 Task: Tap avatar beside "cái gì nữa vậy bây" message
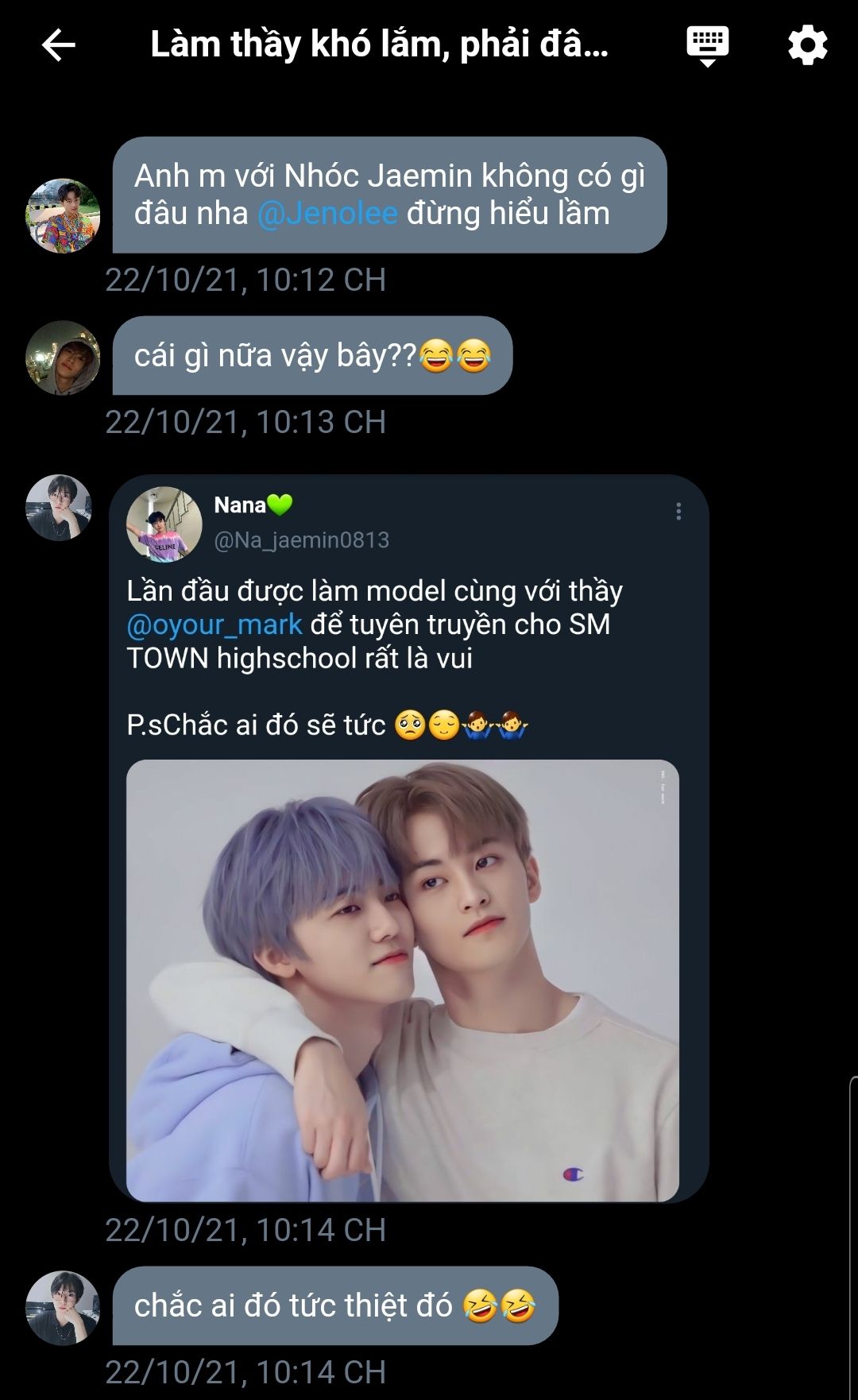tap(63, 358)
